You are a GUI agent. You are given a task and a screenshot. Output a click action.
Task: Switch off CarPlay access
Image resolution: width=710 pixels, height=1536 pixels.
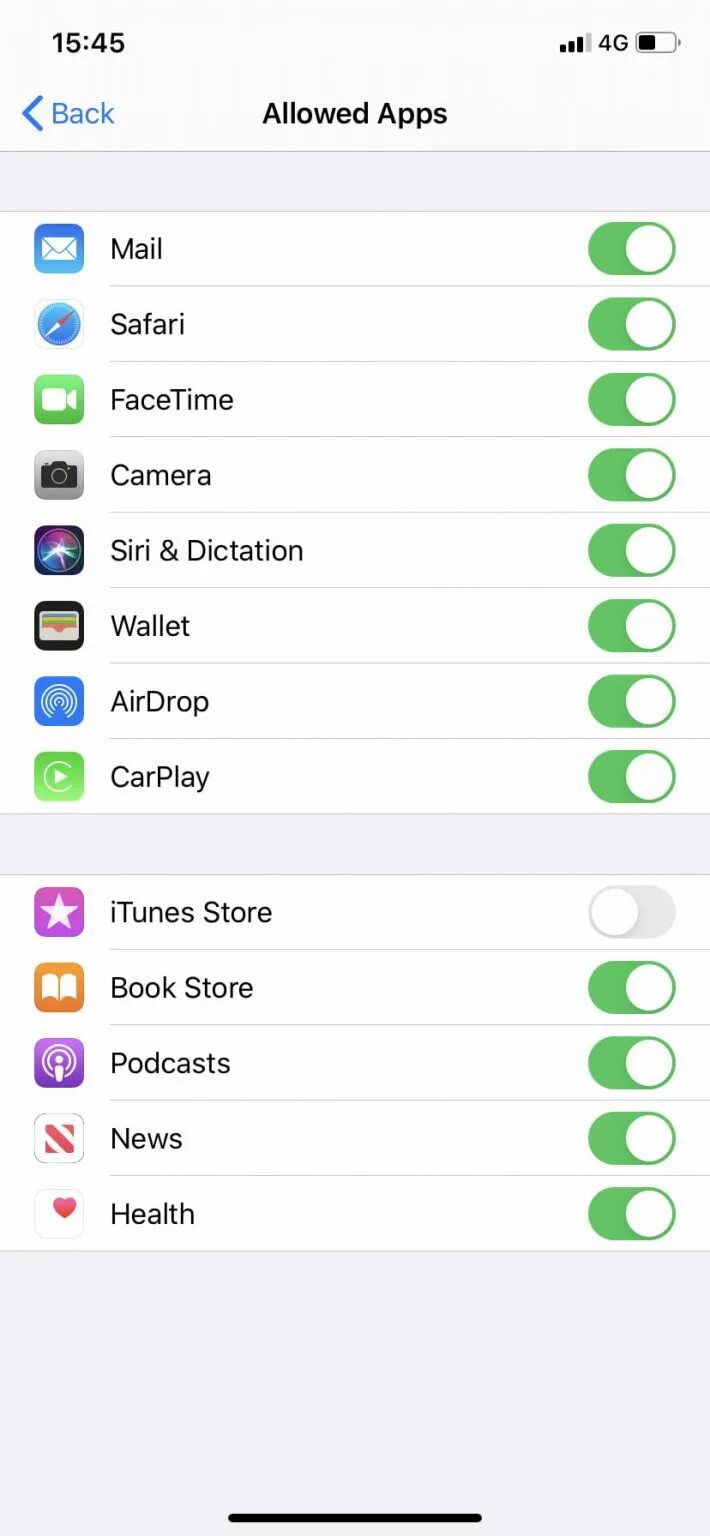click(632, 777)
